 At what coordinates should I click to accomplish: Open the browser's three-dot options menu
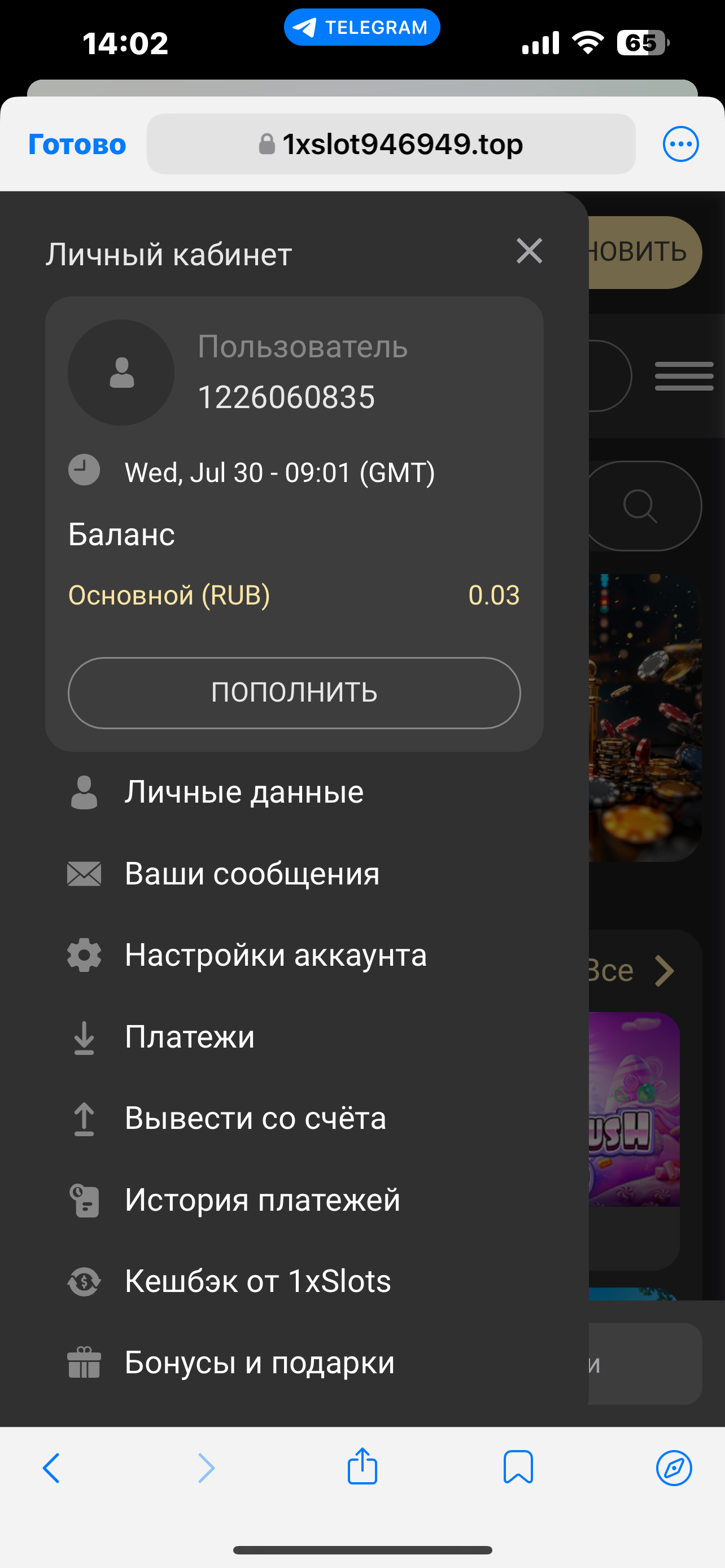coord(680,144)
